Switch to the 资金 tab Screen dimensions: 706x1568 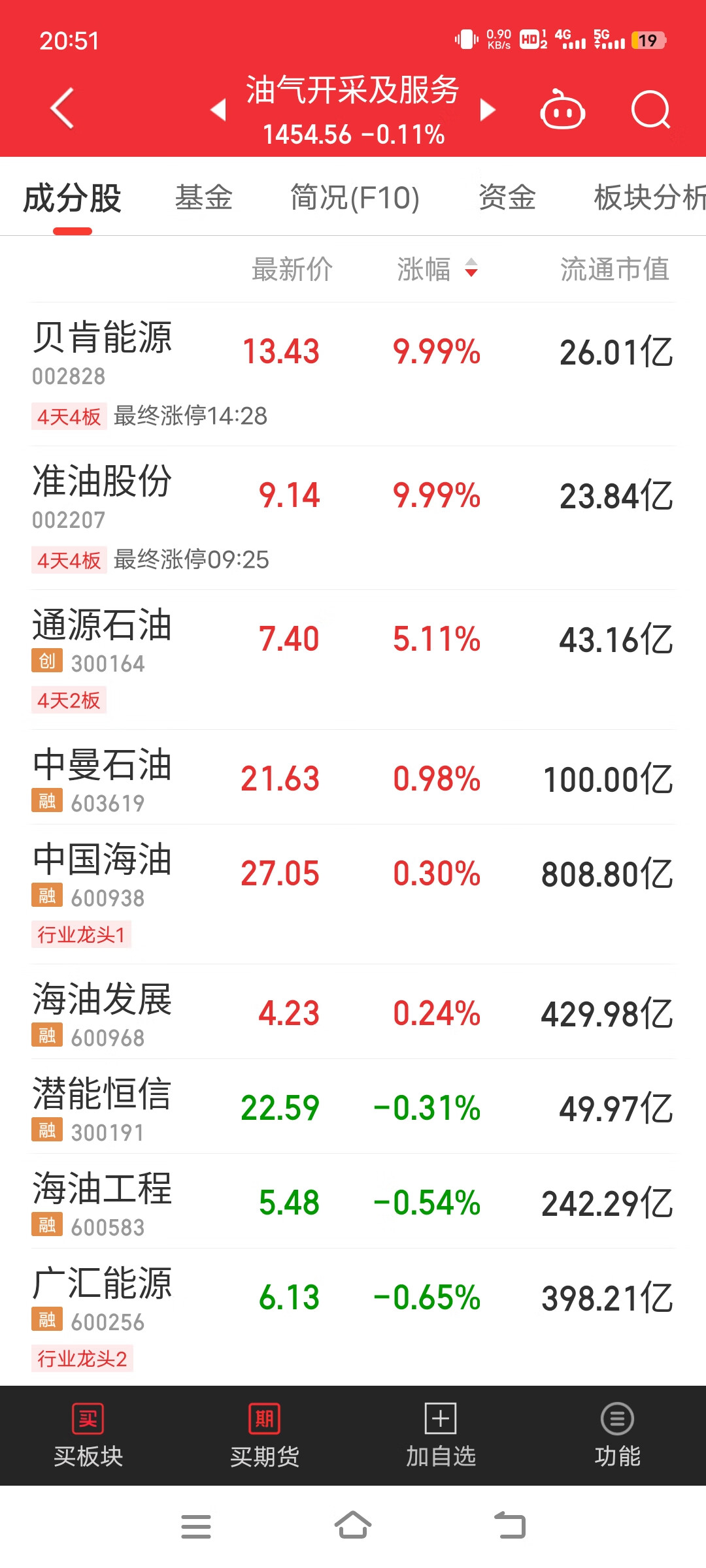[x=507, y=197]
